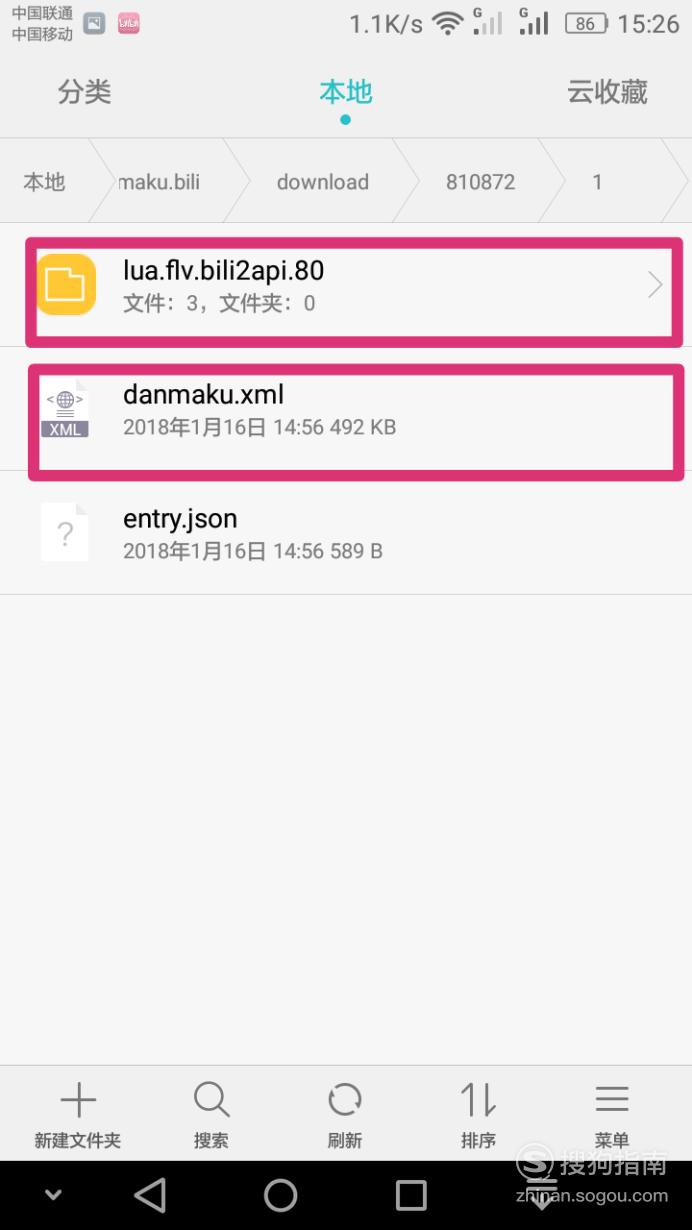Open the lua.flv.bili2api.80 folder
The height and width of the screenshot is (1230, 692).
pos(346,285)
